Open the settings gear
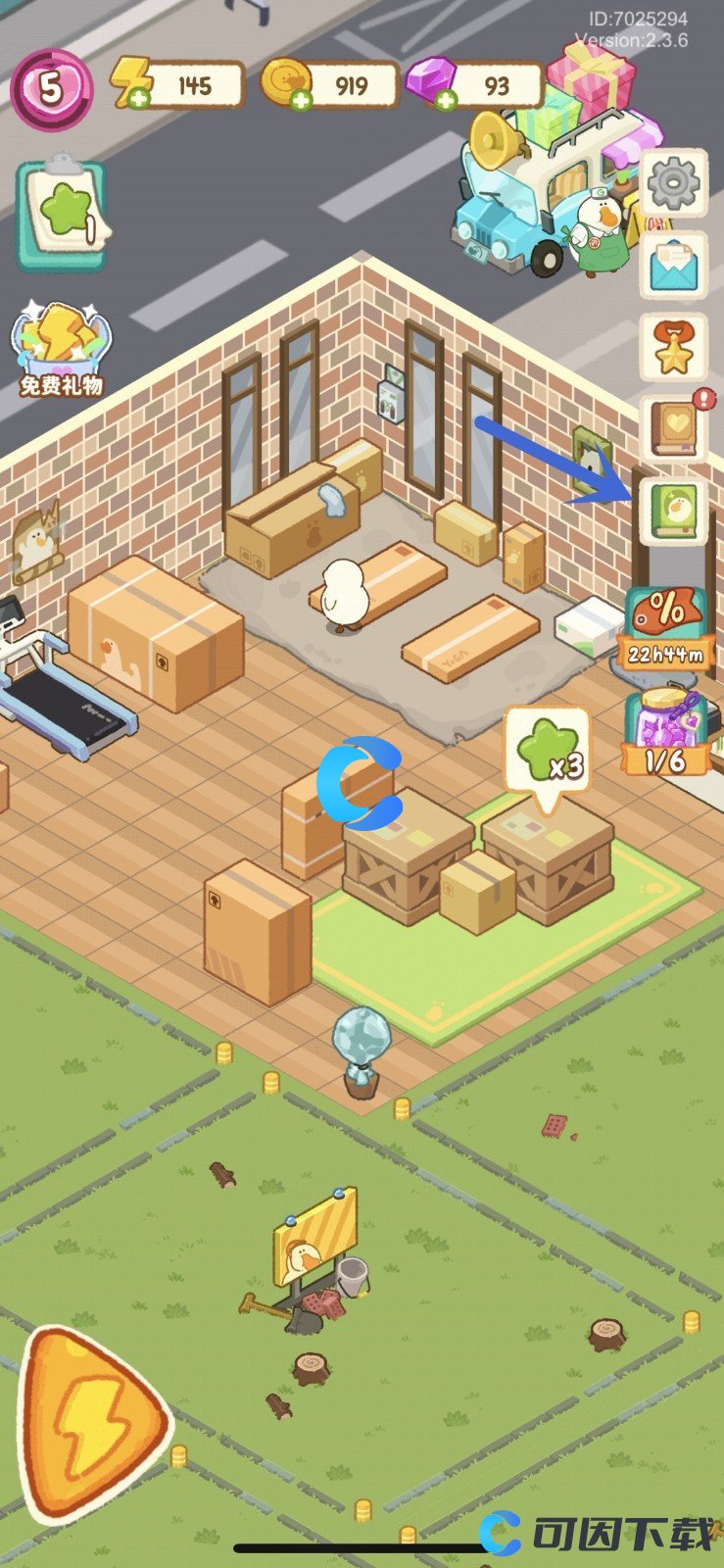The height and width of the screenshot is (1568, 724). click(673, 182)
